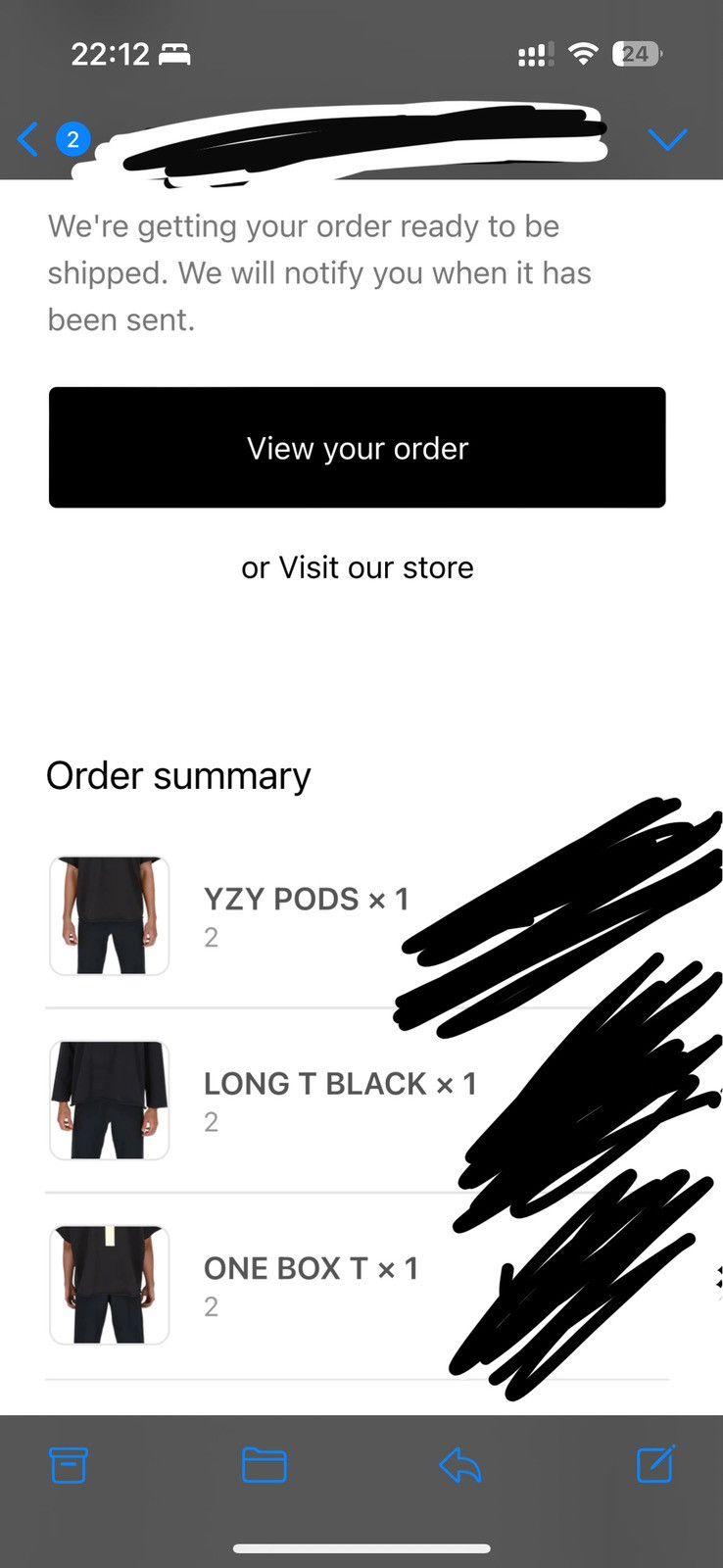Image resolution: width=723 pixels, height=1568 pixels.
Task: Tap the Wi-Fi icon in the status bar
Action: [x=583, y=54]
